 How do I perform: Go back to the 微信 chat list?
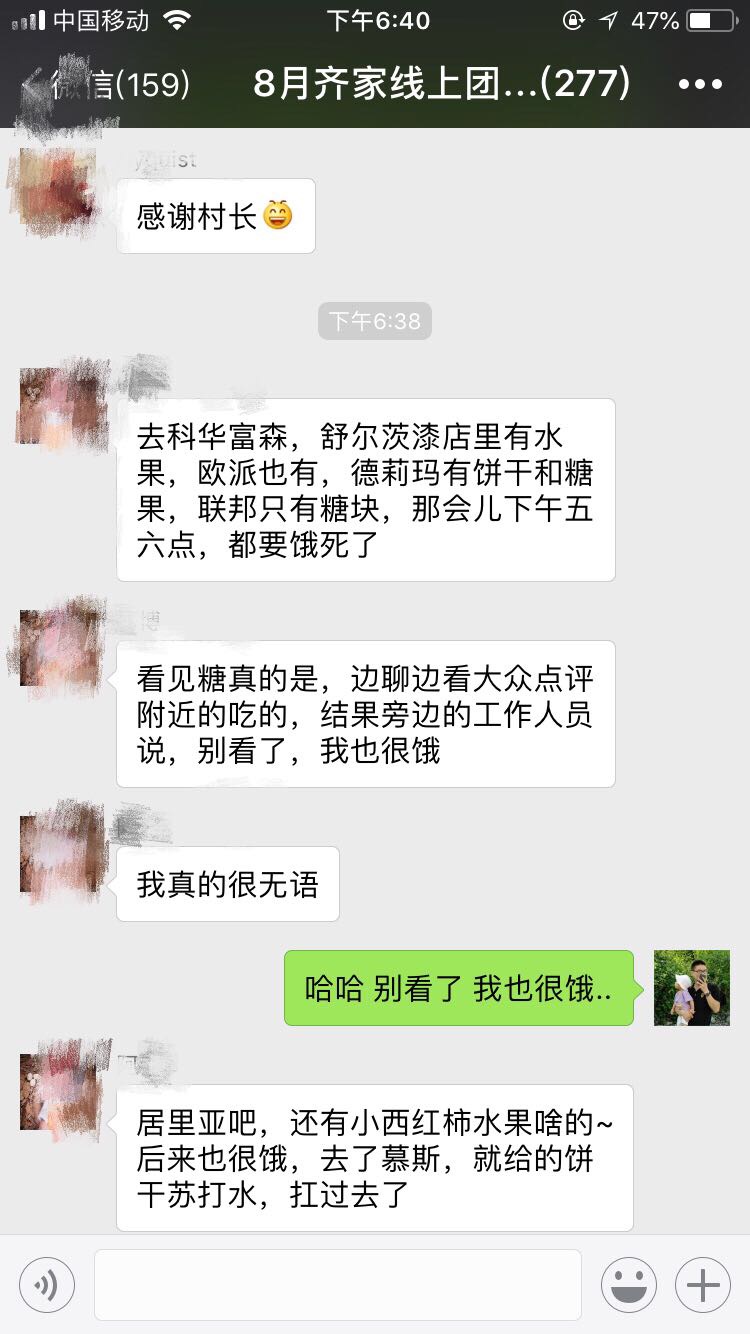point(105,84)
